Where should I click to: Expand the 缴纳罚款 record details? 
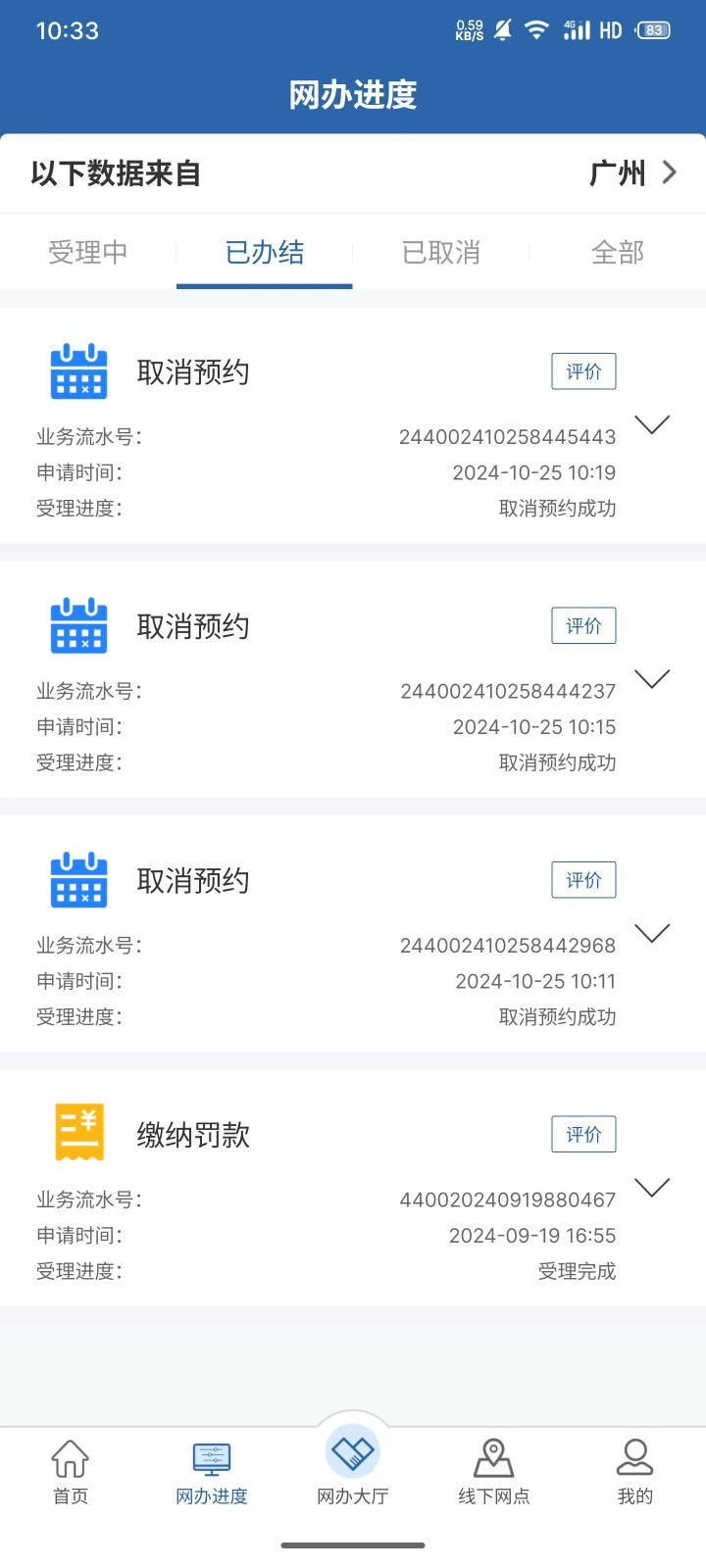652,1187
